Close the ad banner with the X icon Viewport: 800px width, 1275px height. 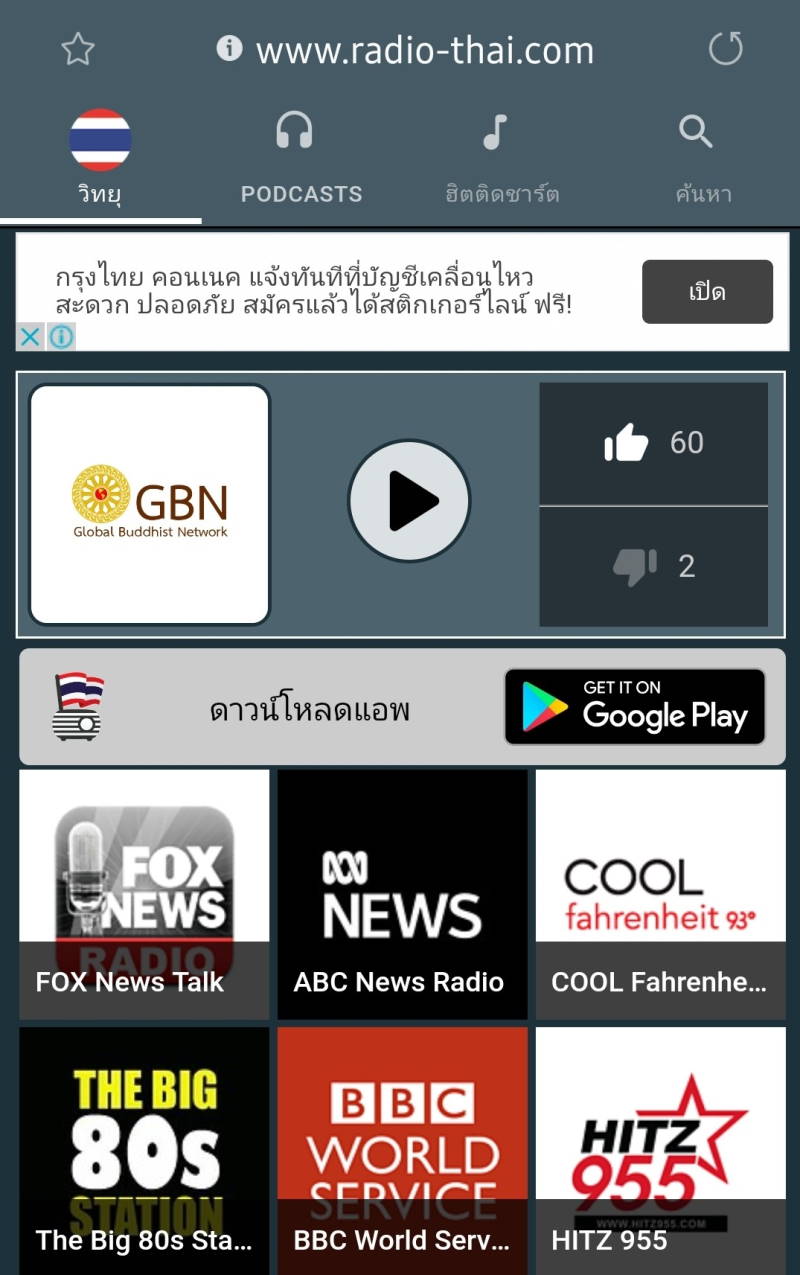pos(30,337)
